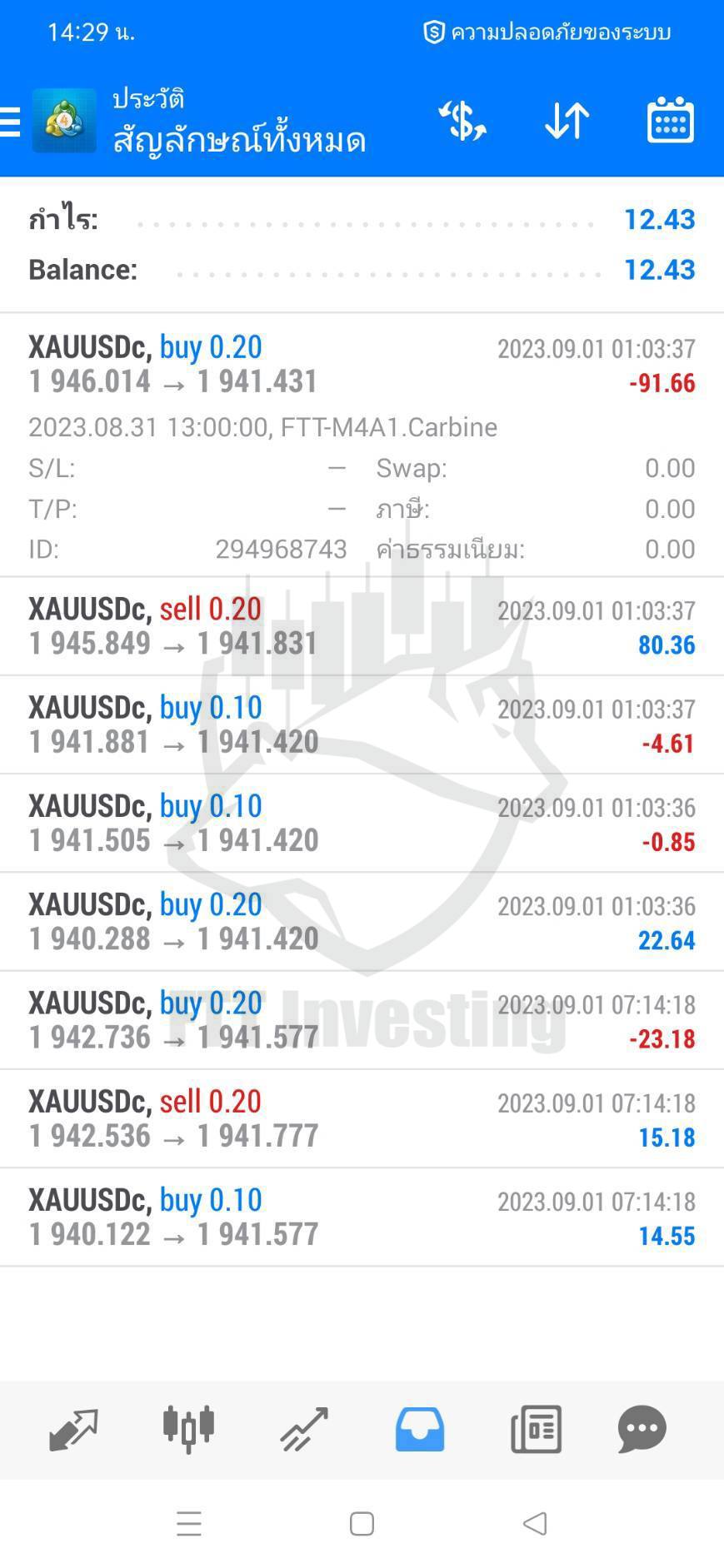Expand the buy 0.10 trade with -0.85
This screenshot has height=1568, width=724.
pos(362,823)
